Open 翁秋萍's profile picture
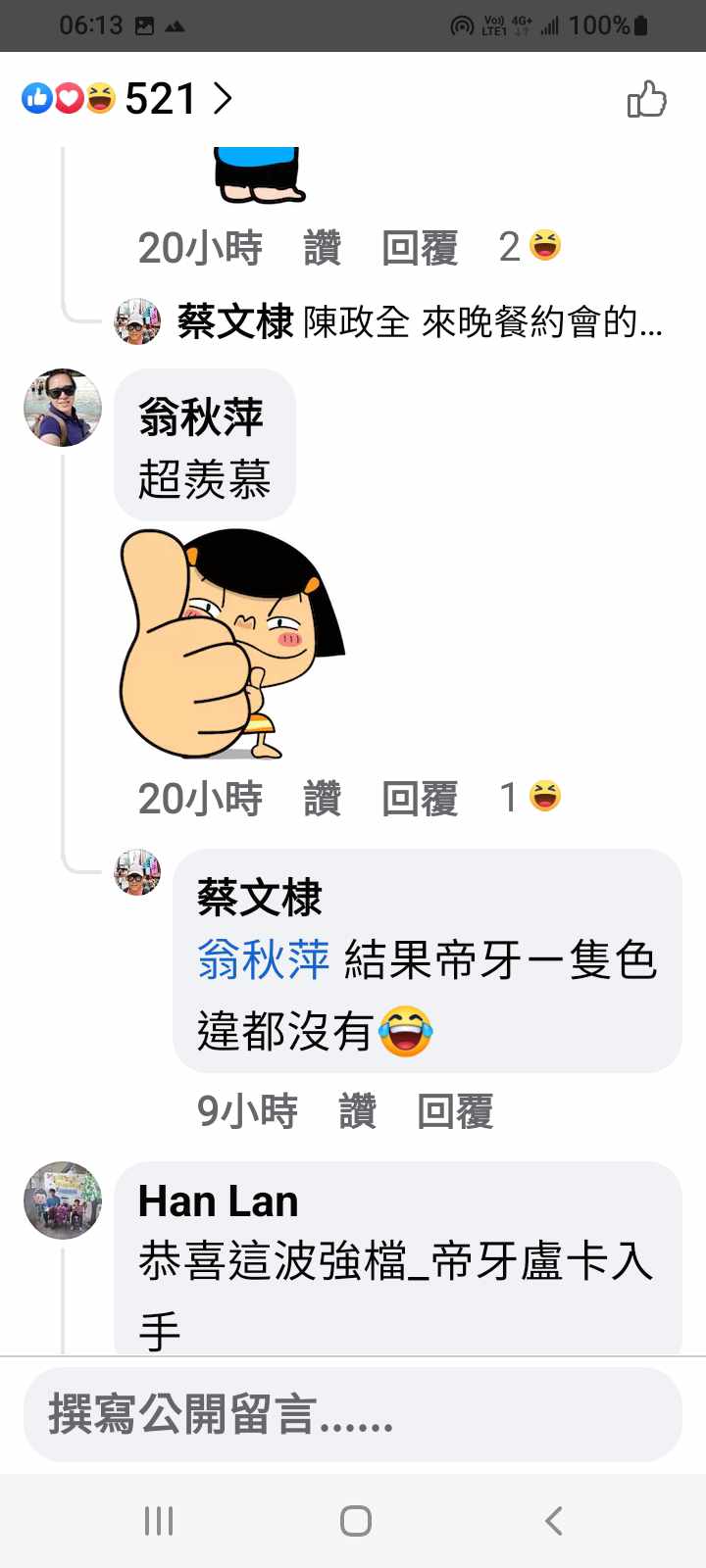706x1568 pixels. tap(62, 408)
